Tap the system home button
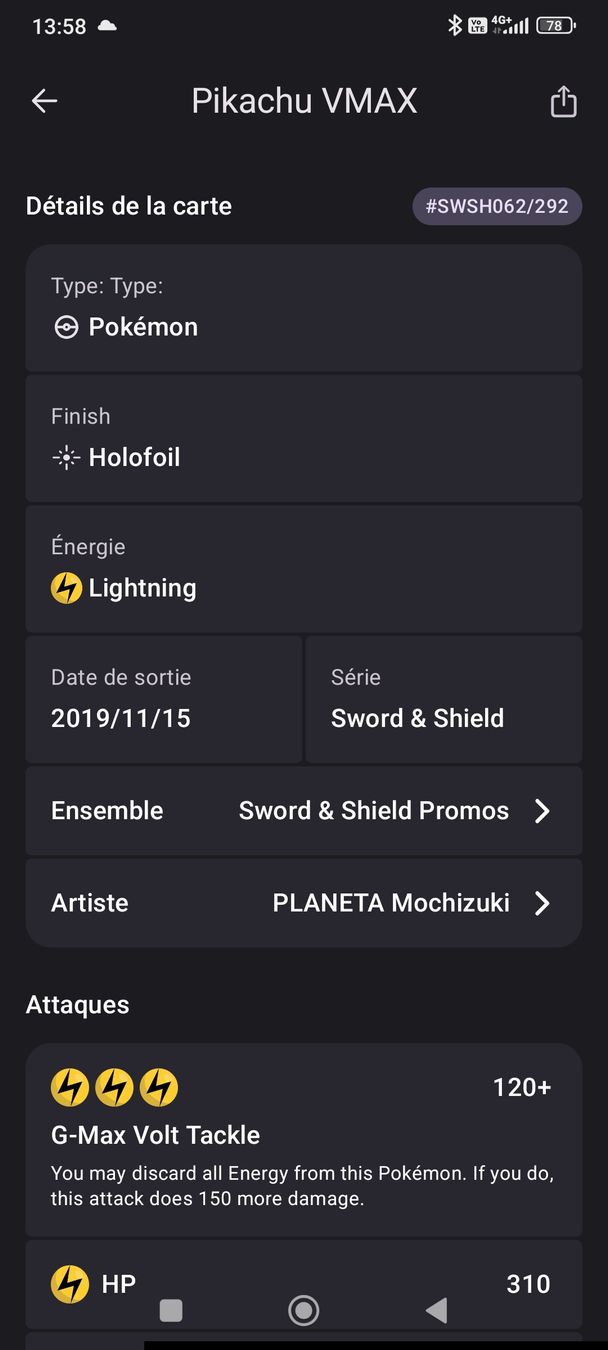 tap(303, 1310)
